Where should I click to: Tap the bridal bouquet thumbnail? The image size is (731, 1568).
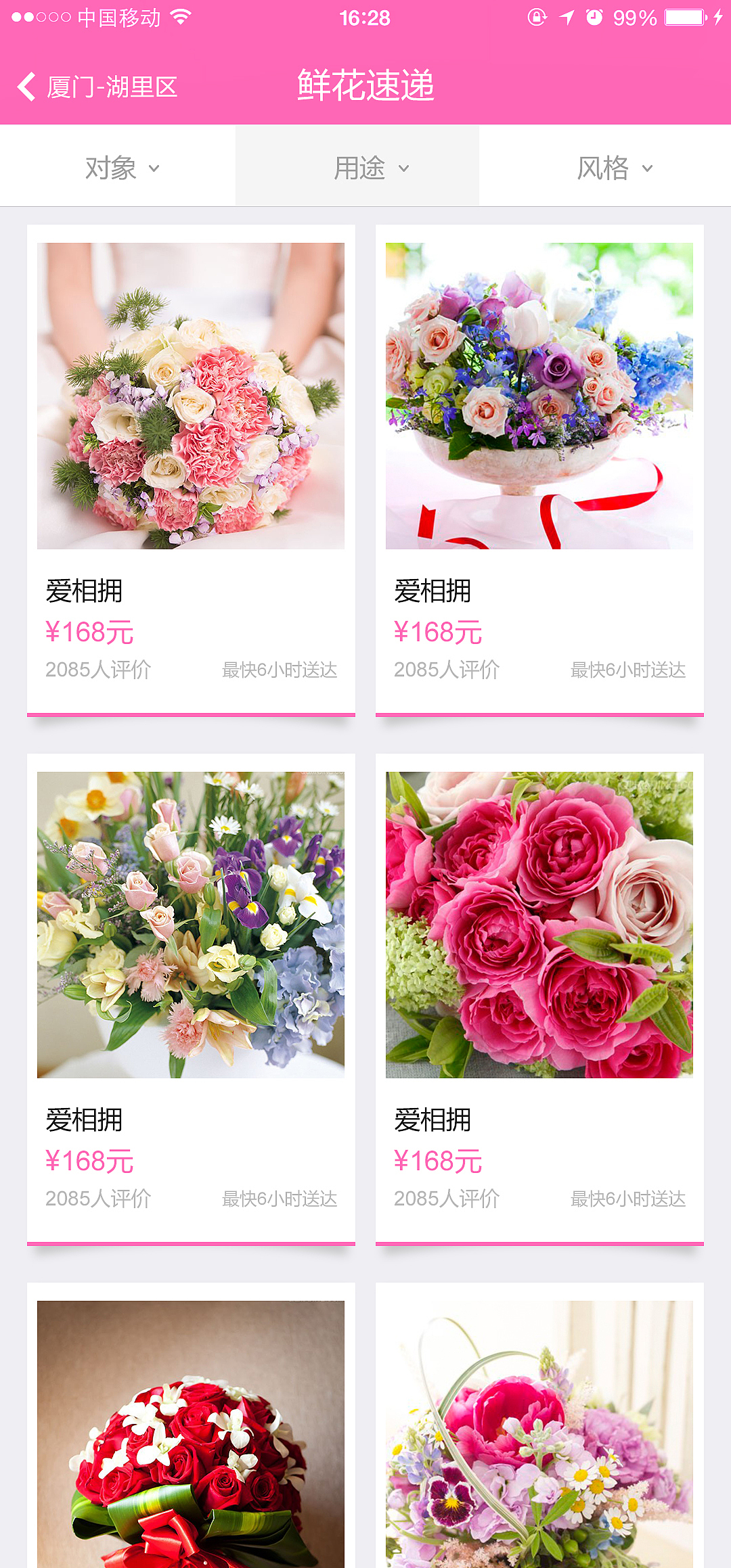pos(192,397)
